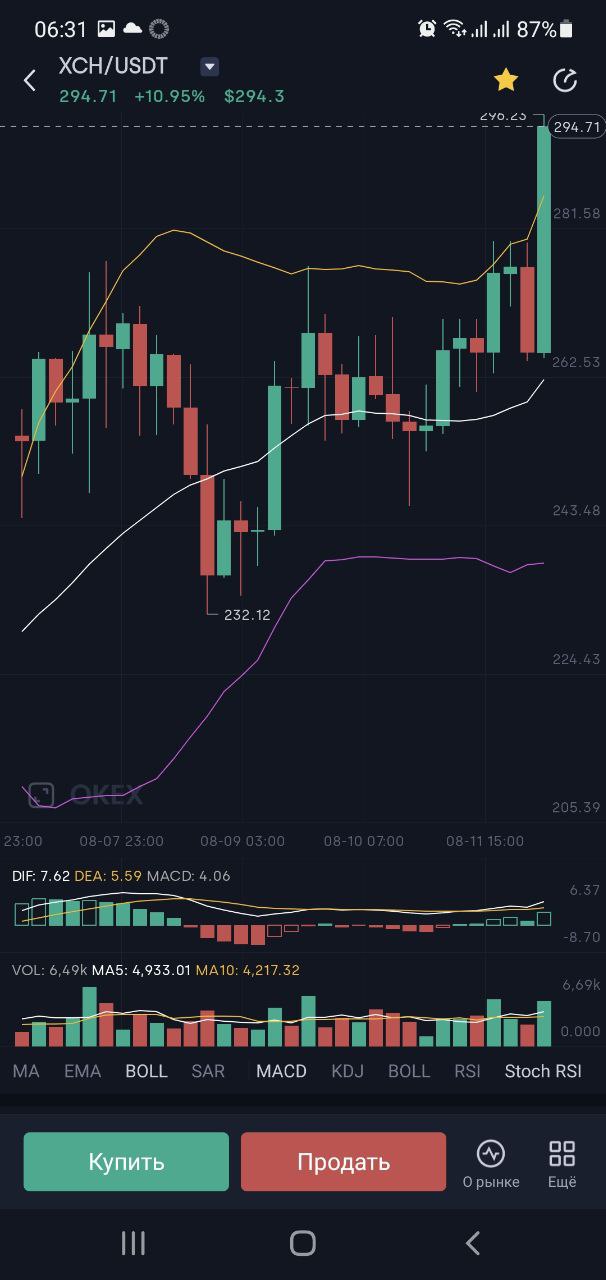Open the XCH/USDT pair dropdown
606x1280 pixels.
[209, 67]
